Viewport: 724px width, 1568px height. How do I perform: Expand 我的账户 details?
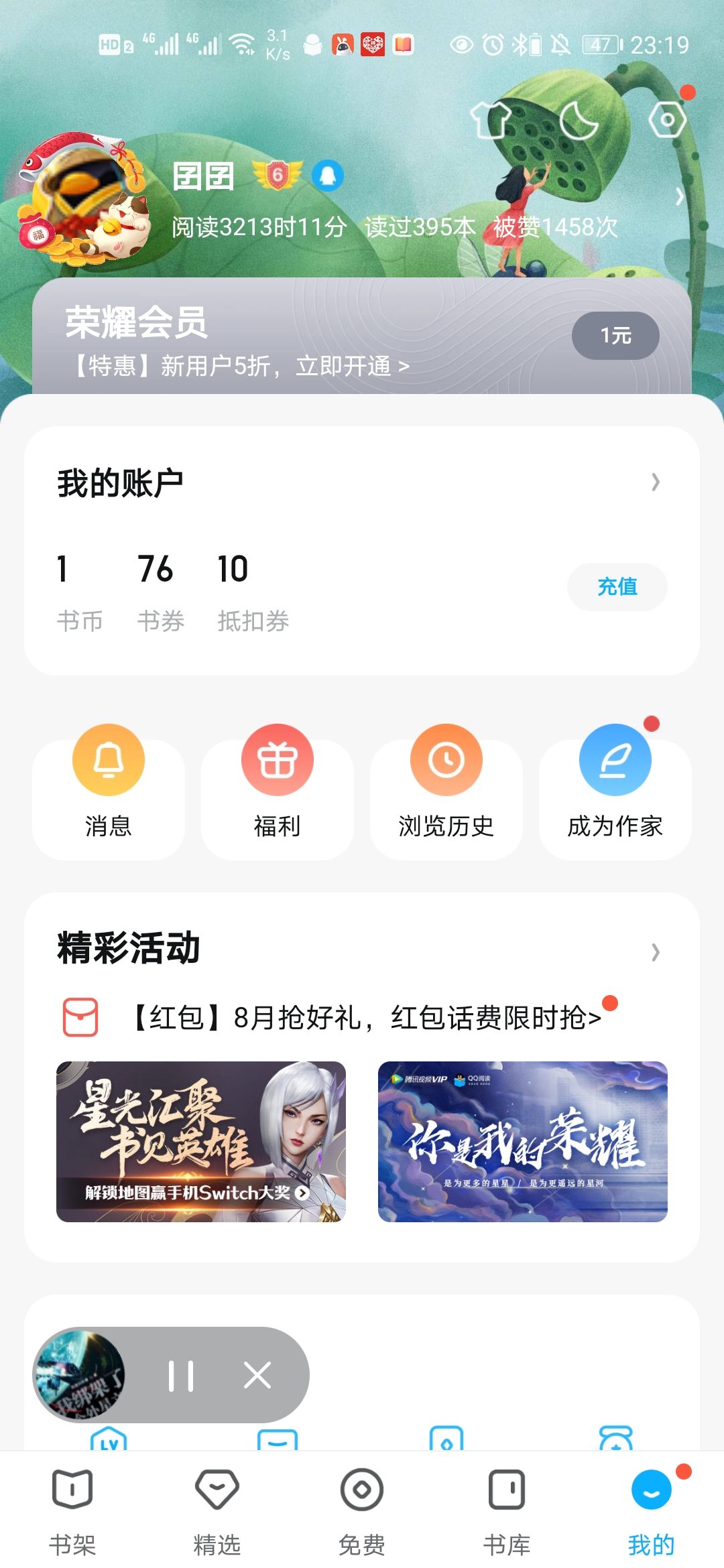655,482
